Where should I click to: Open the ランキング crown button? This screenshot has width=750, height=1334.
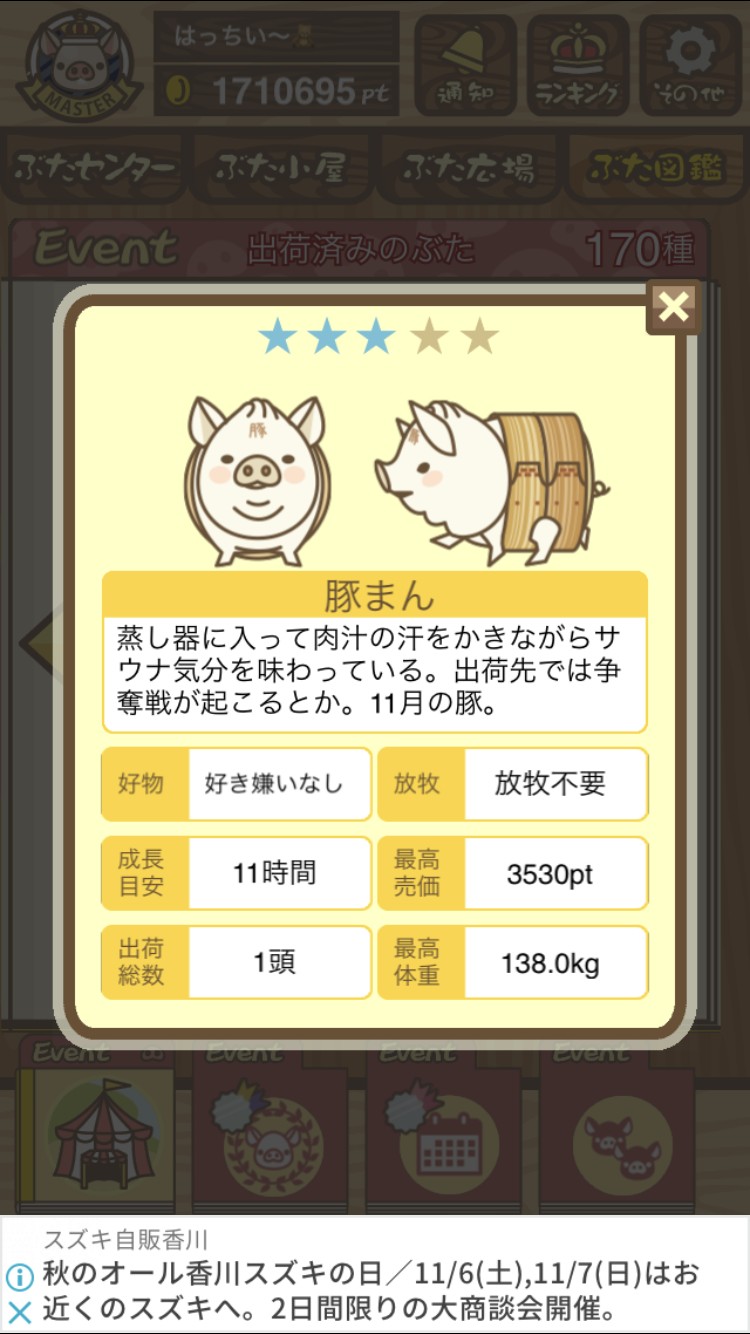coord(578,65)
